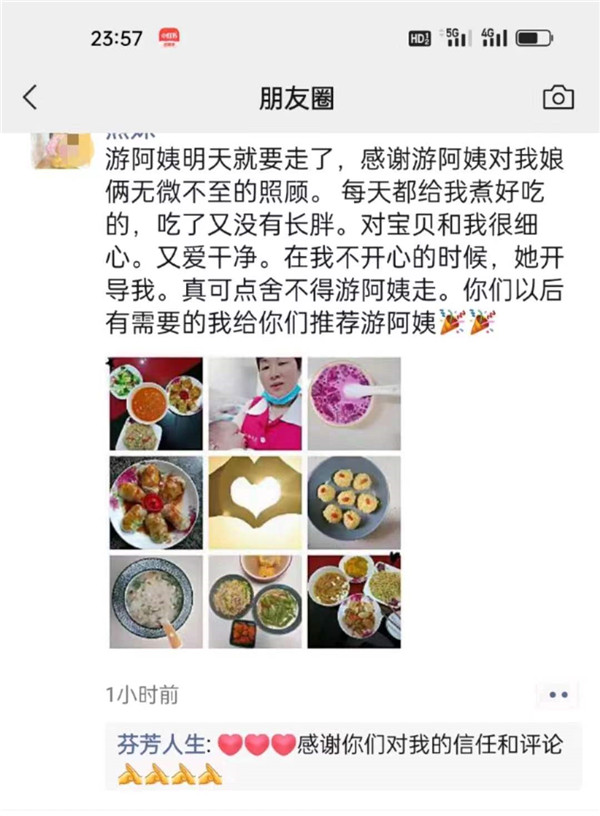Open the two-dot like and comment menu
600x816 pixels.
point(557,694)
